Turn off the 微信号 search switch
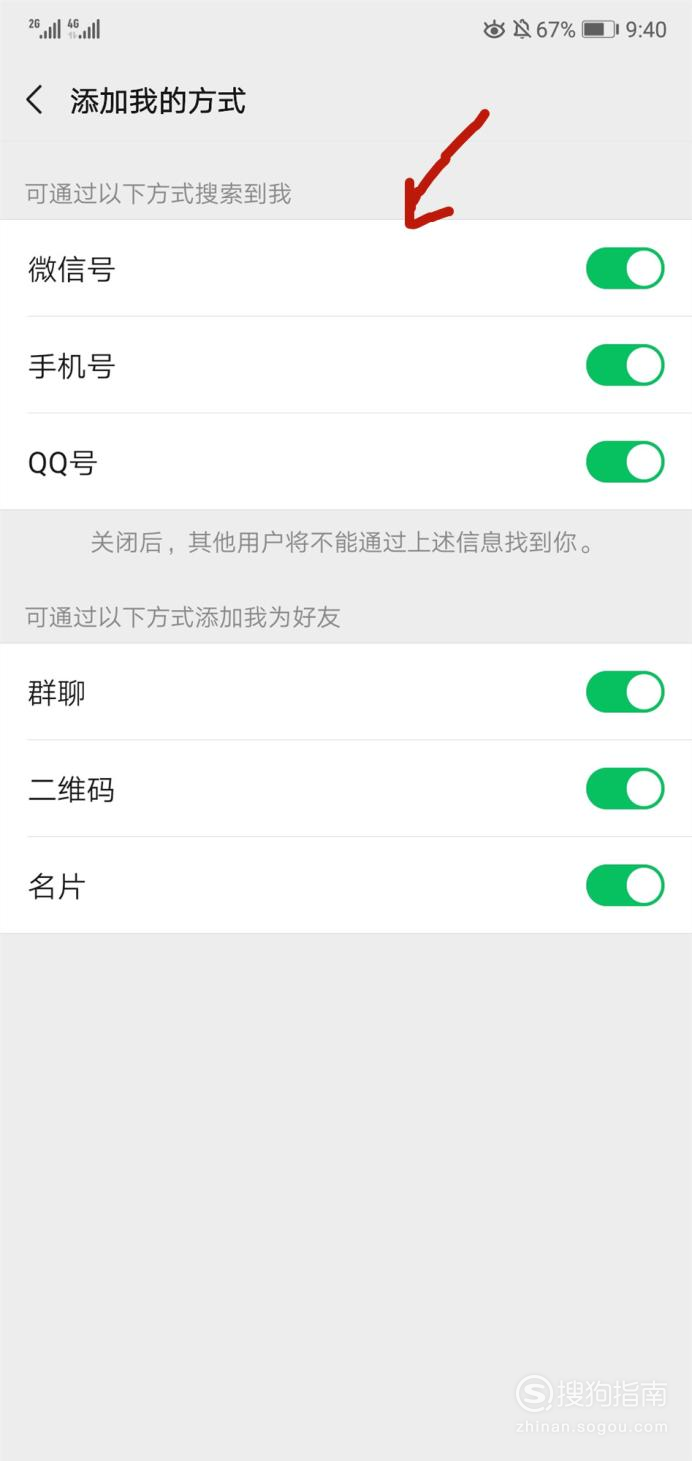This screenshot has width=692, height=1461. point(625,269)
